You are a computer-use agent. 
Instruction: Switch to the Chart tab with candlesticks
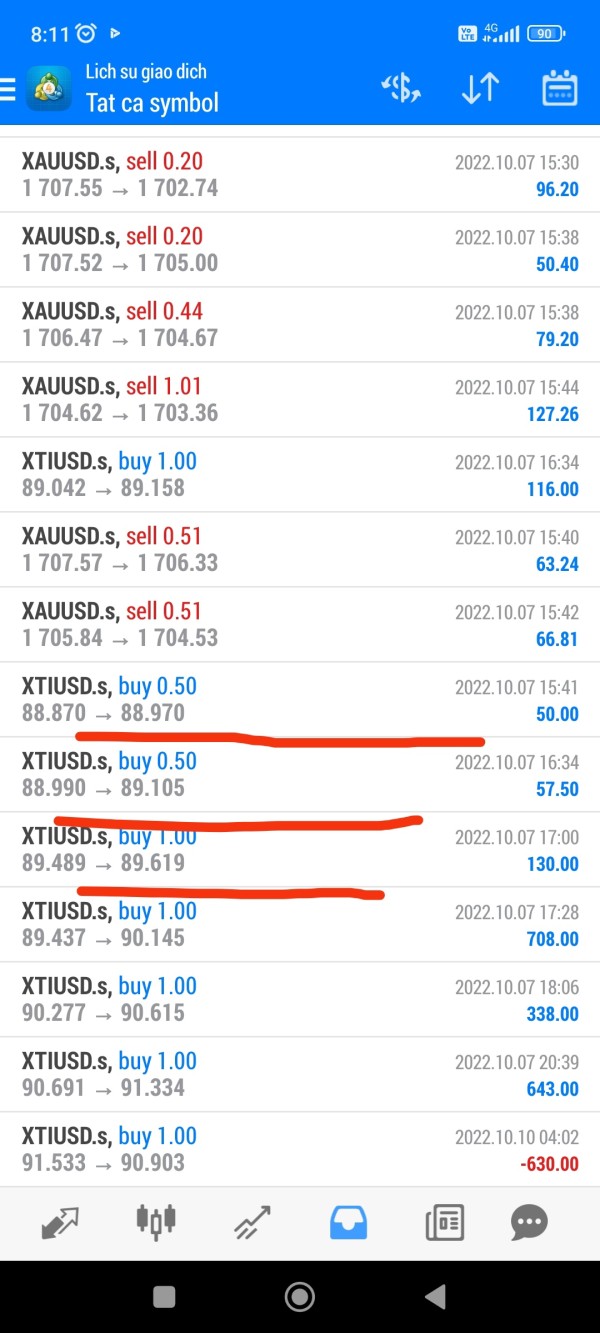tap(156, 1222)
